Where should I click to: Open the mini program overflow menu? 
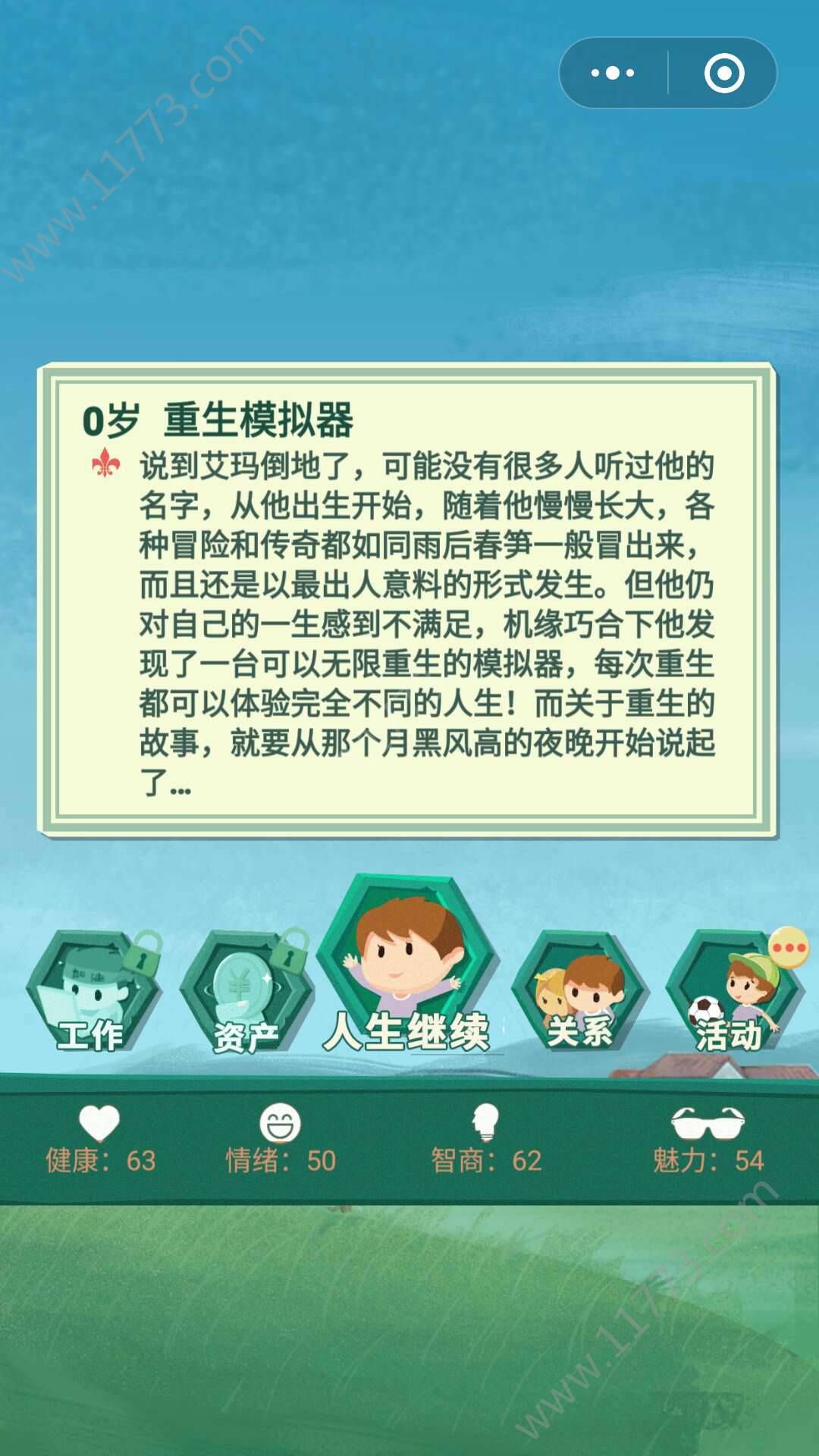click(x=613, y=74)
